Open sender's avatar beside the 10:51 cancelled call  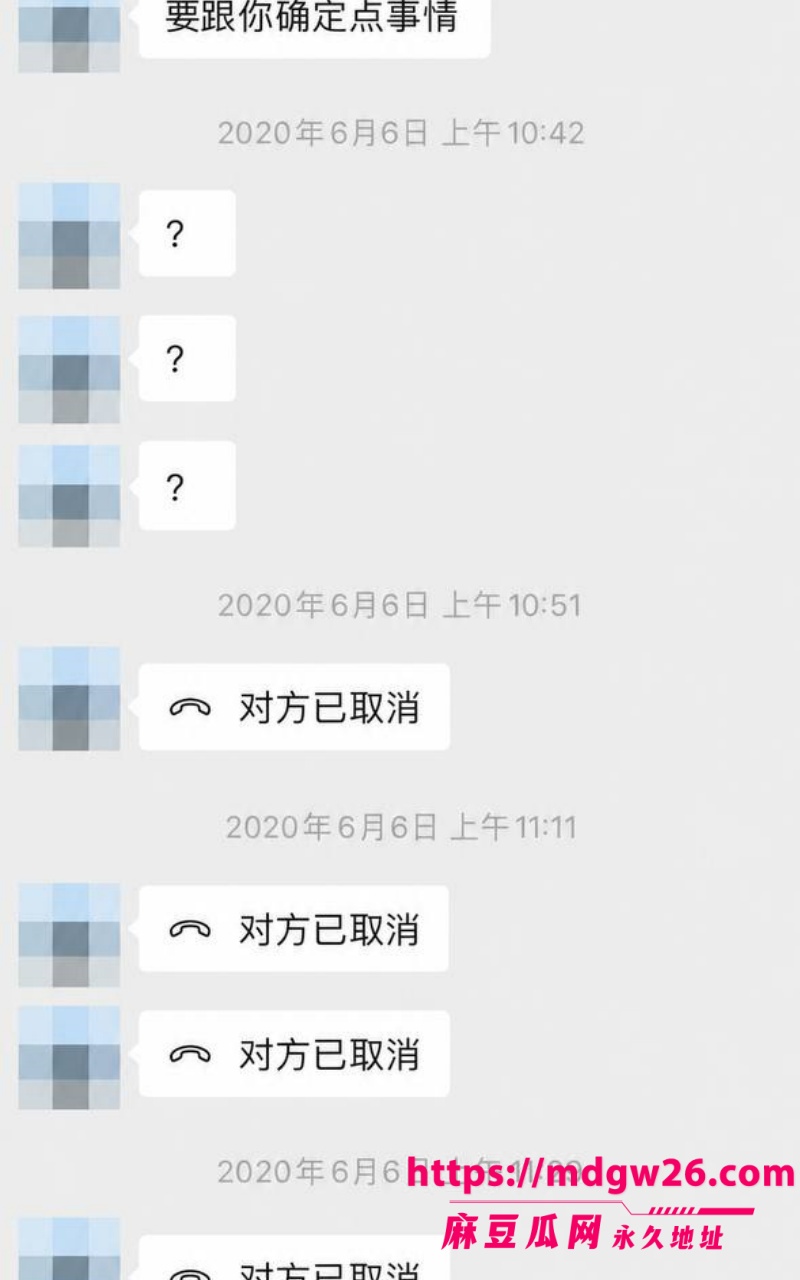(x=69, y=699)
